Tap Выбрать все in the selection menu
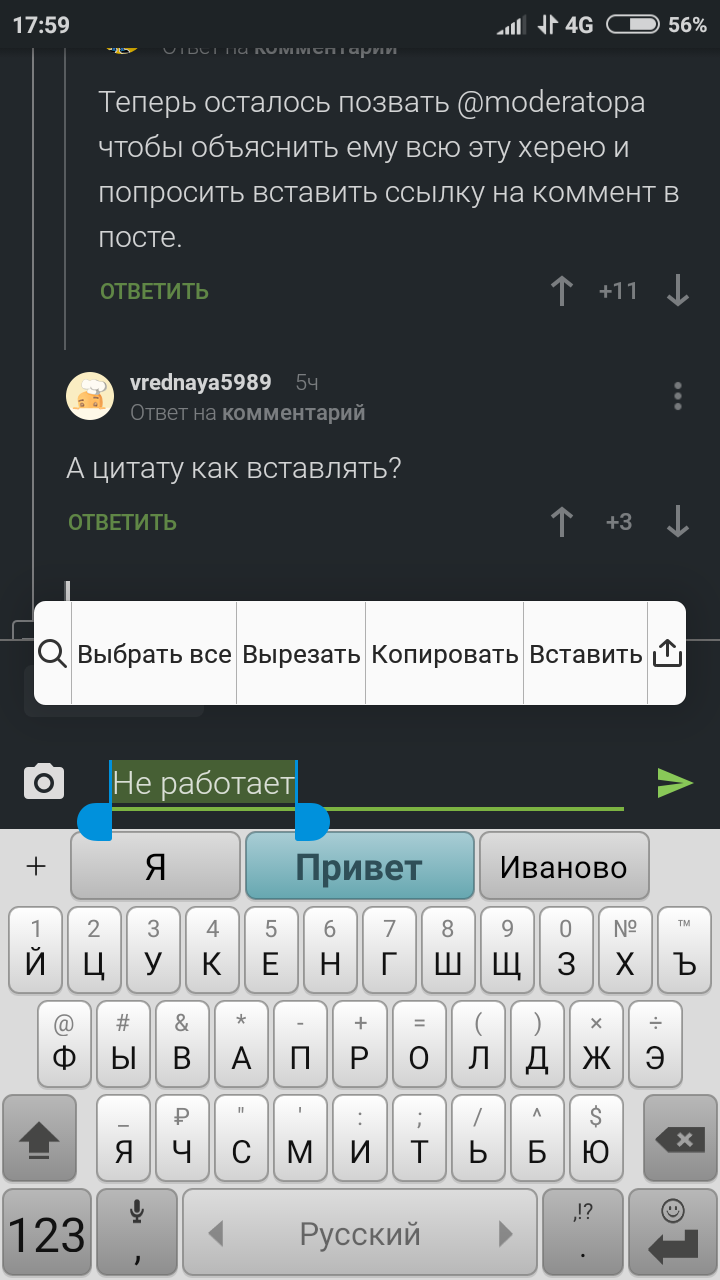Screen dimensions: 720x1280 154,655
